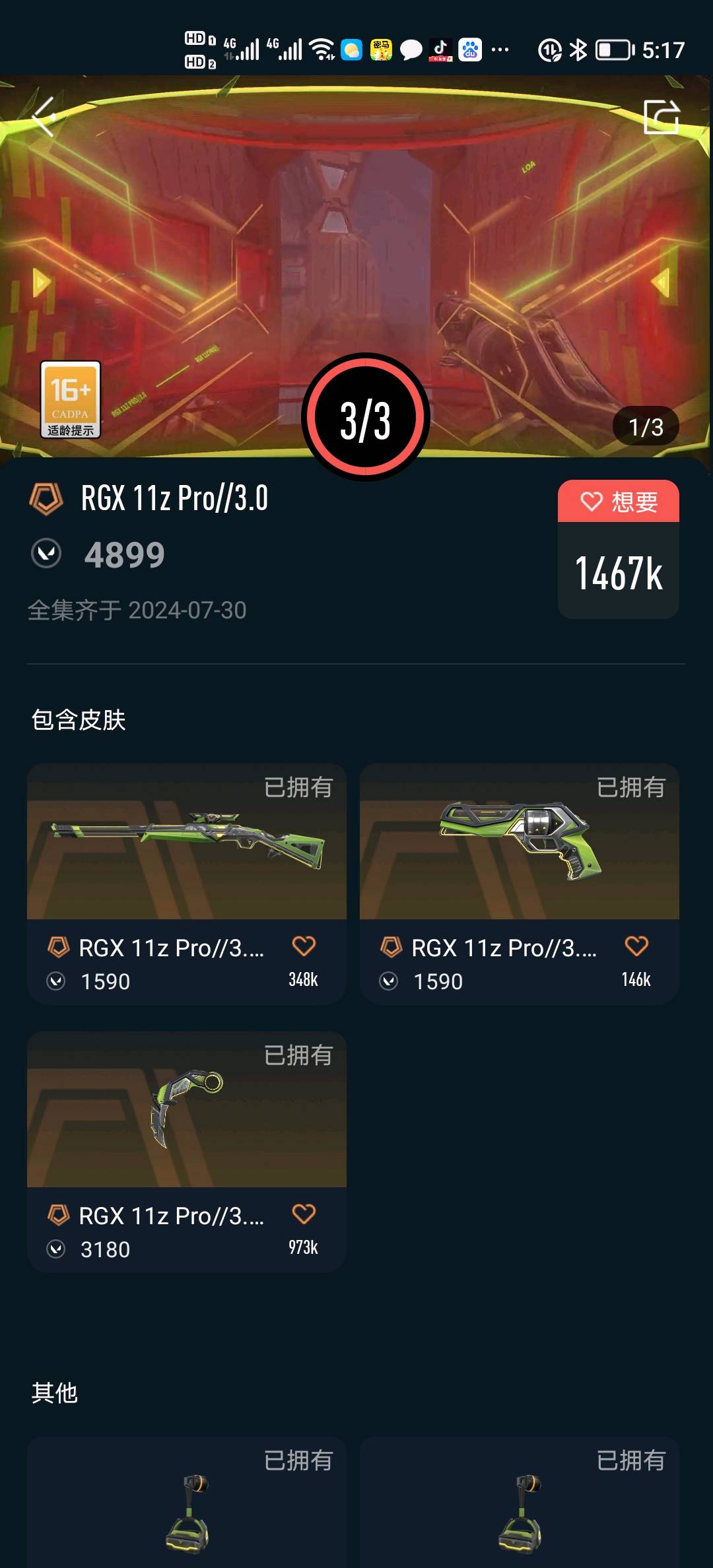Tap the 想要 wishlist button
This screenshot has width=713, height=1568.
[619, 502]
